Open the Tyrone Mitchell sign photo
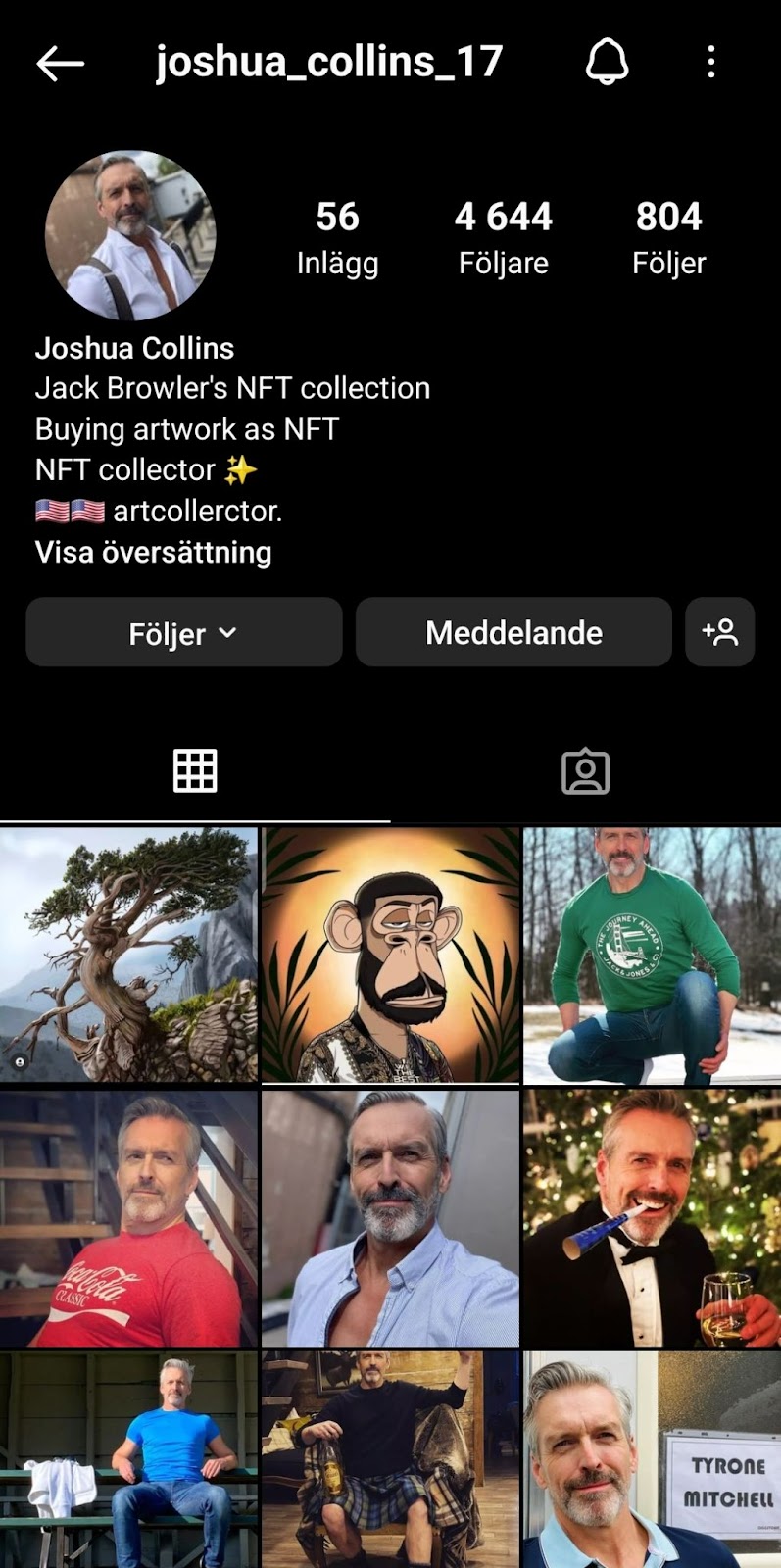The image size is (781, 1568). click(652, 1460)
